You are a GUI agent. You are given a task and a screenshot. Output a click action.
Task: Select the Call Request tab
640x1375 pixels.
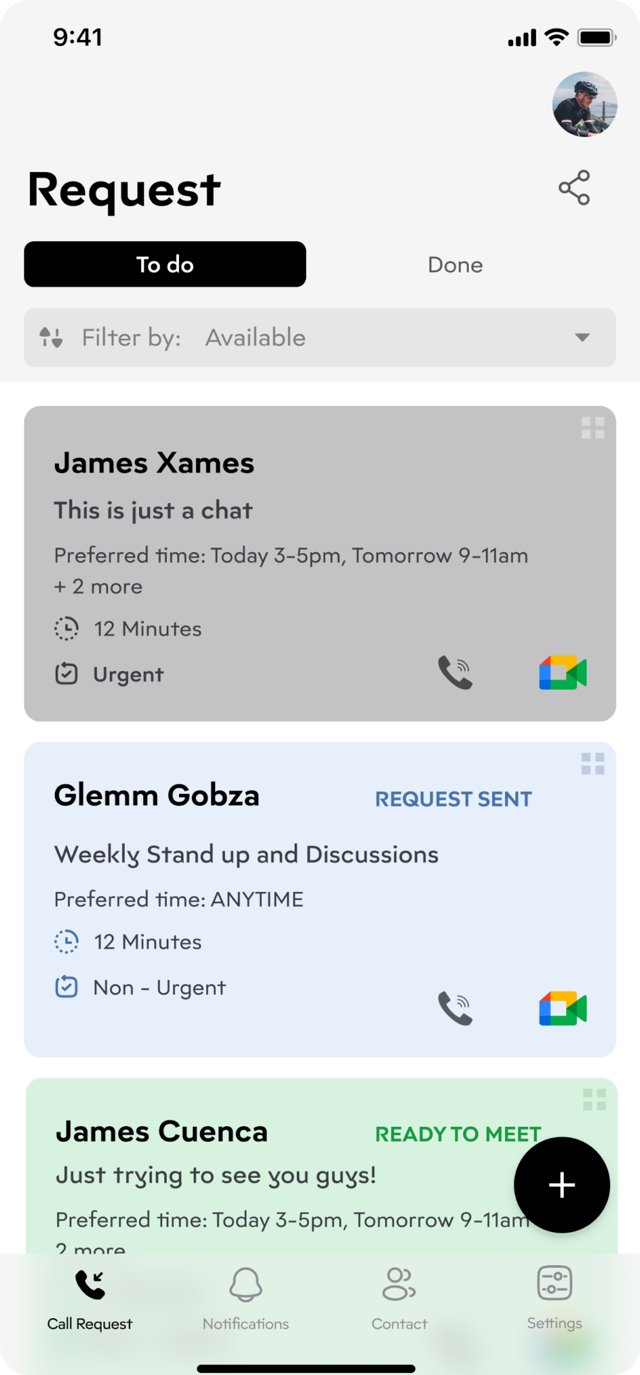[90, 1298]
